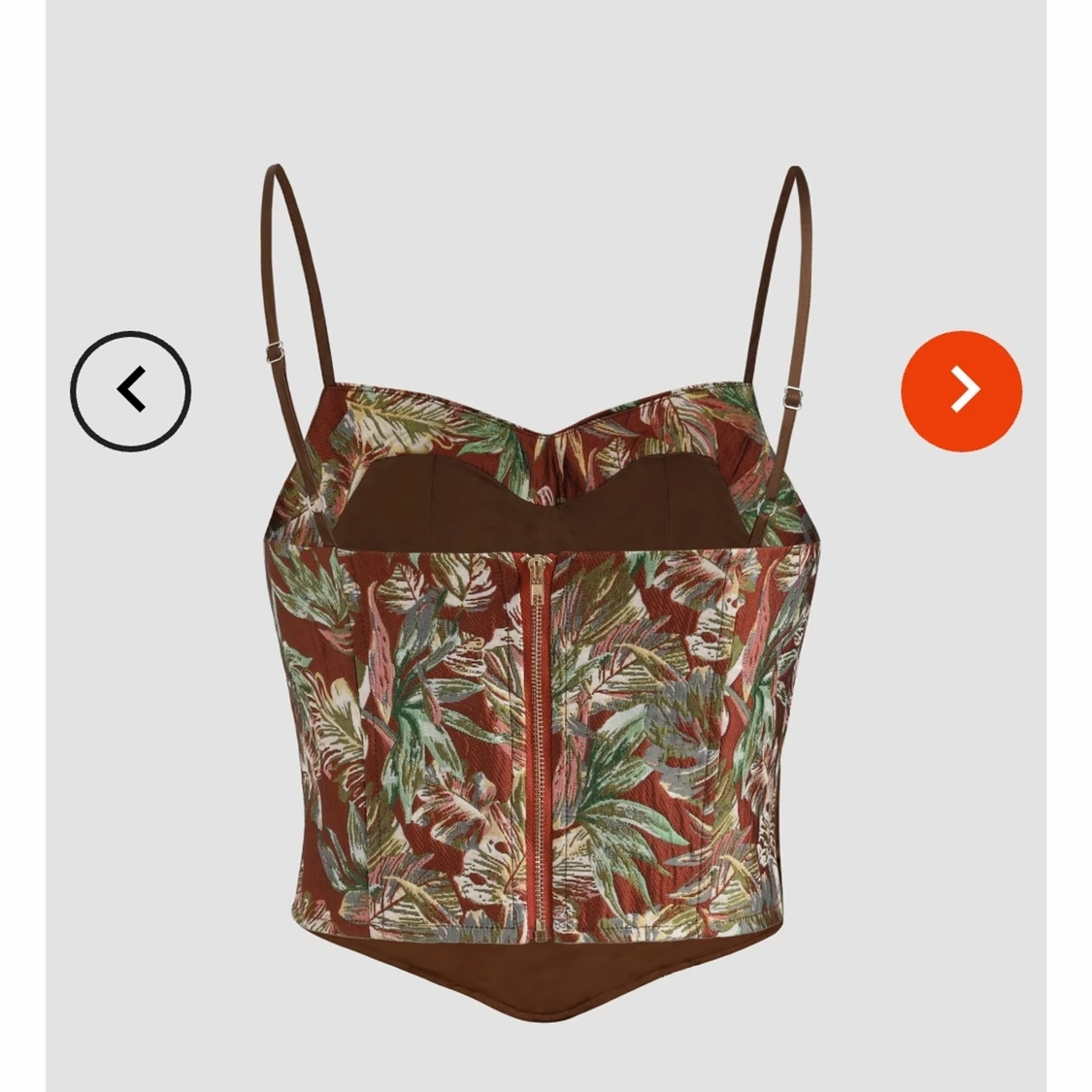Show the next product image

pyautogui.click(x=961, y=390)
